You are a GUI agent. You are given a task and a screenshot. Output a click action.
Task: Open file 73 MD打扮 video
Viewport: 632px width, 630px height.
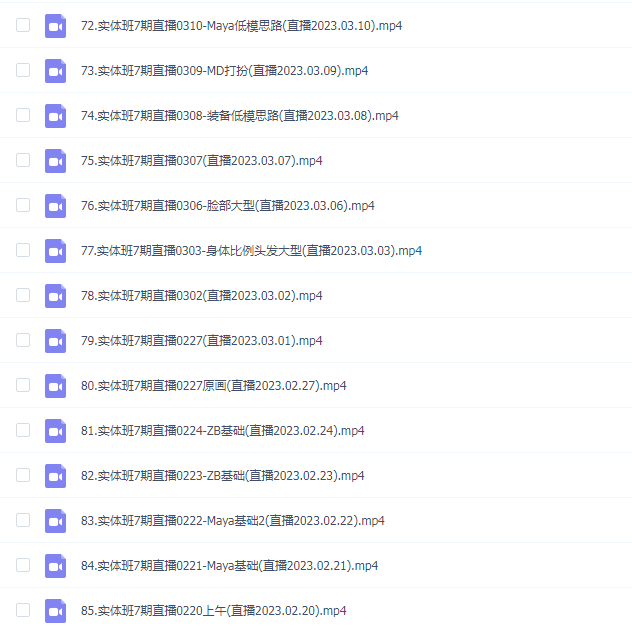click(224, 70)
